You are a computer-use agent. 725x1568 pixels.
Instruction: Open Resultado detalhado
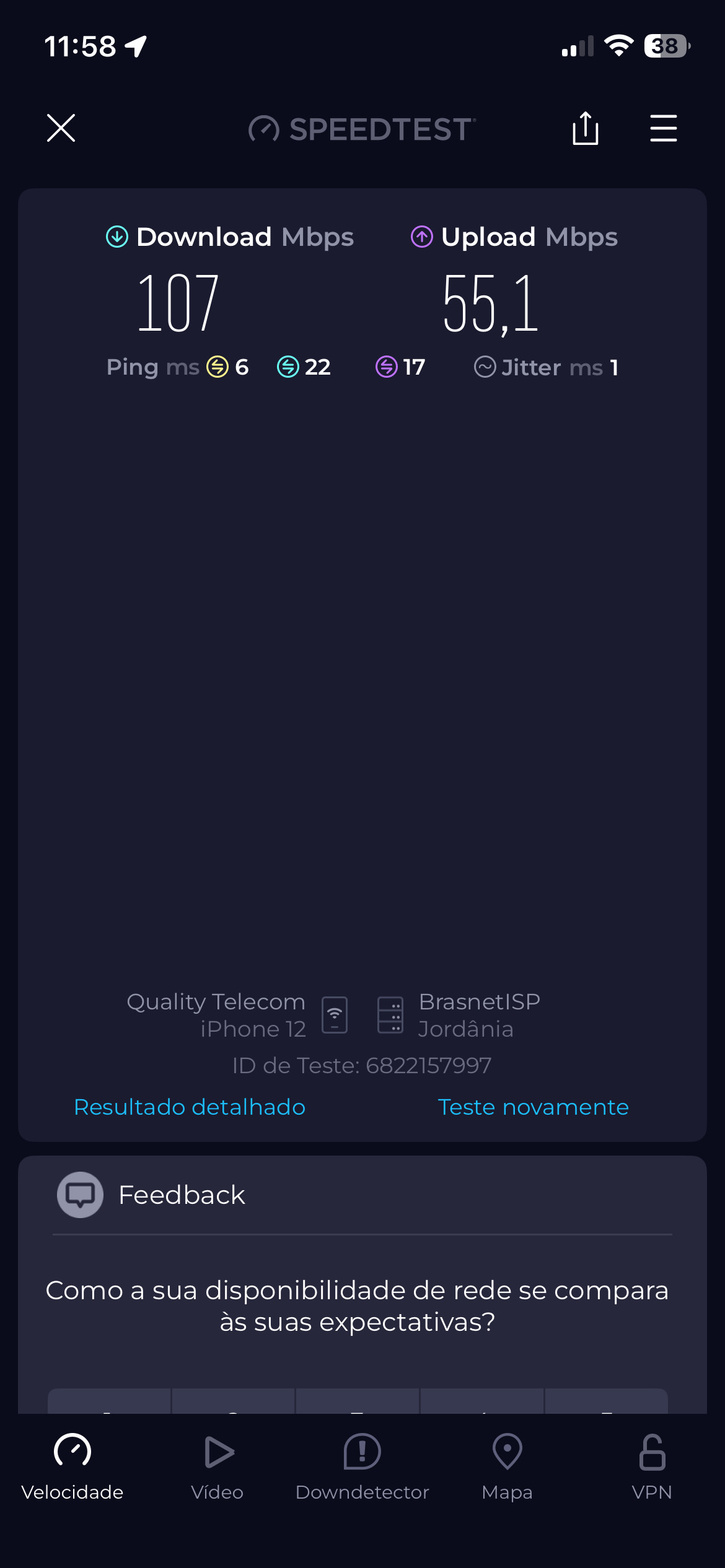pos(190,1107)
